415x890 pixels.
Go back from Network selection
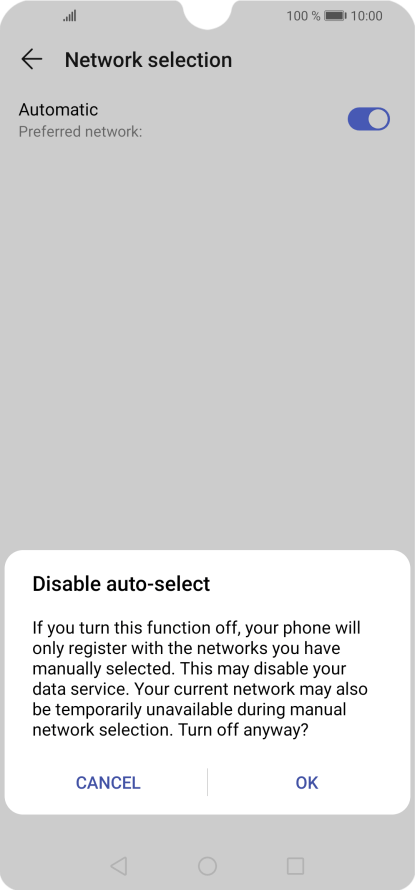tap(32, 60)
